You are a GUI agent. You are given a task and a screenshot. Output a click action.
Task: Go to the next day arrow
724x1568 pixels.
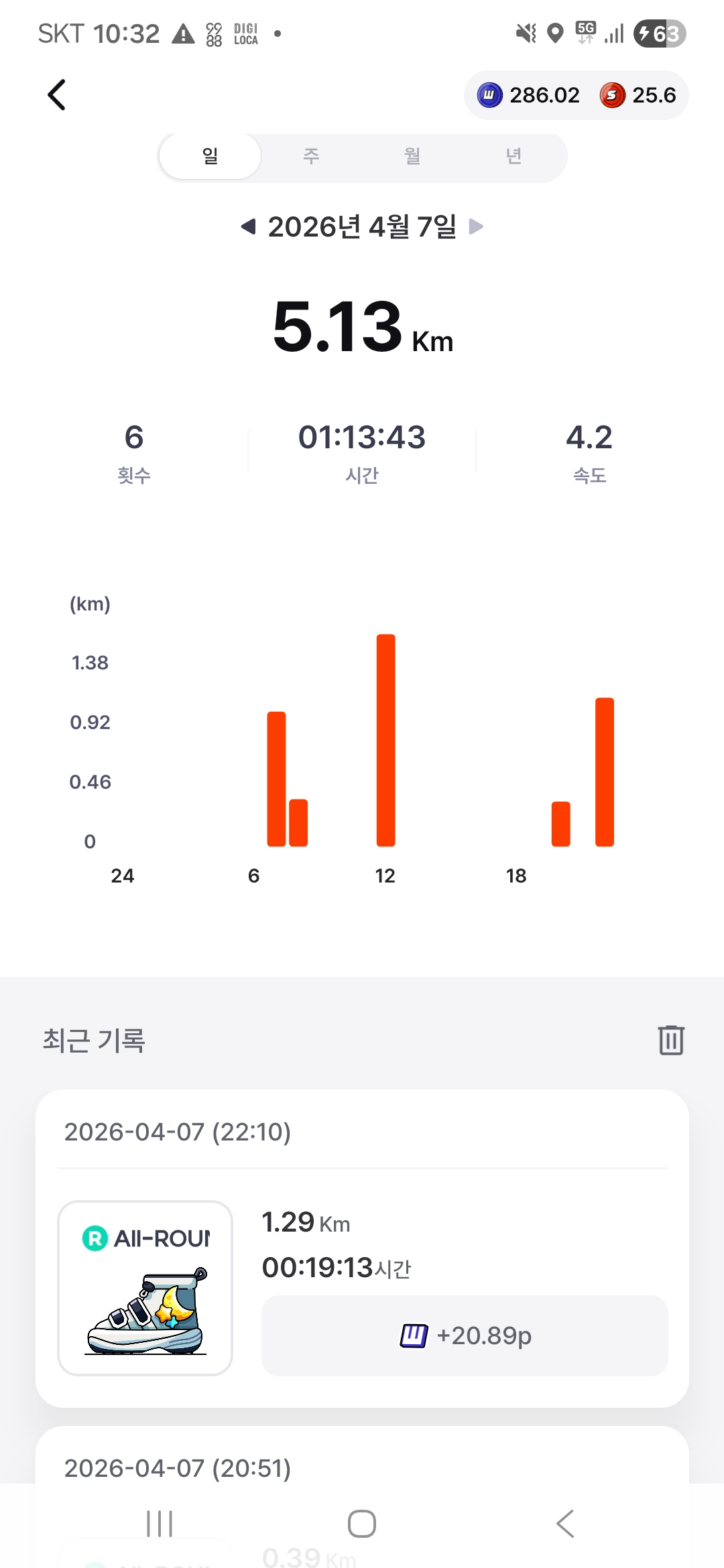pyautogui.click(x=476, y=227)
